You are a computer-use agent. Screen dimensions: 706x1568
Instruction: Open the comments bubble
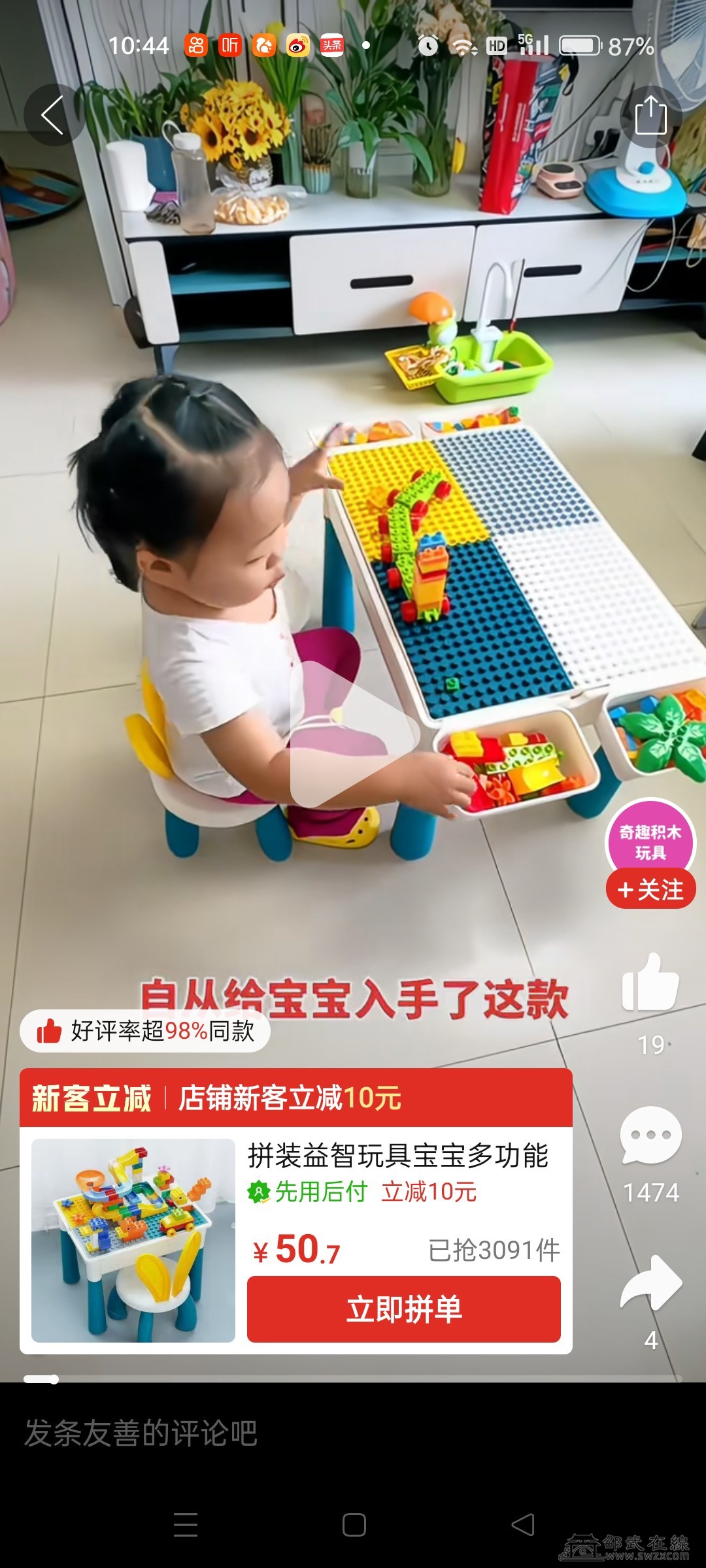tap(650, 1135)
